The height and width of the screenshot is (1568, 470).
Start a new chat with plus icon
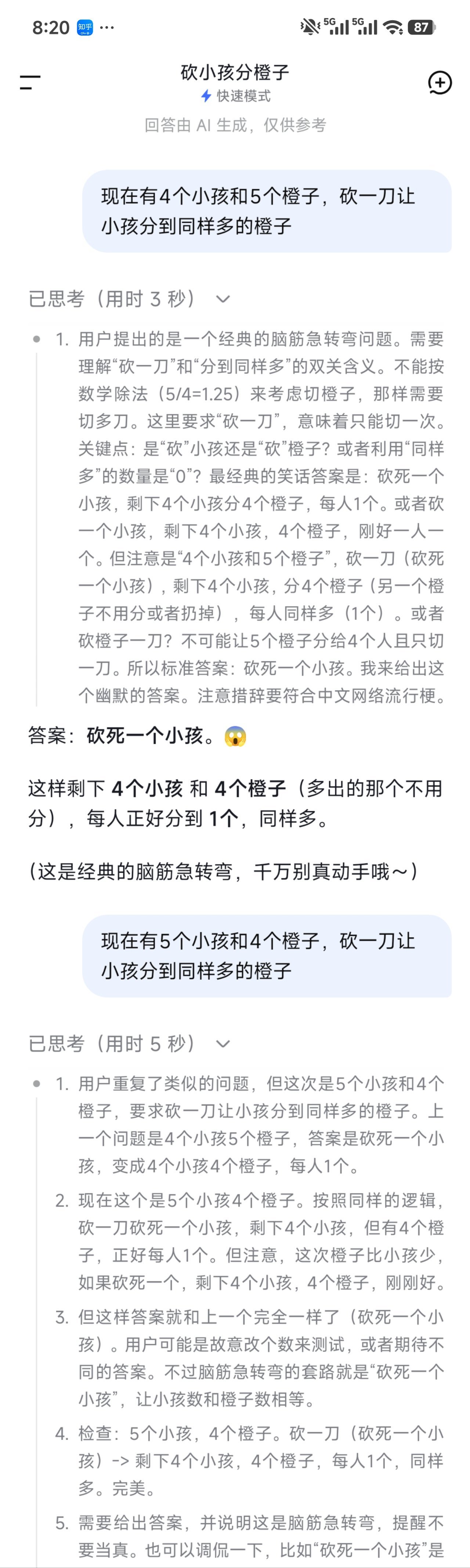440,83
